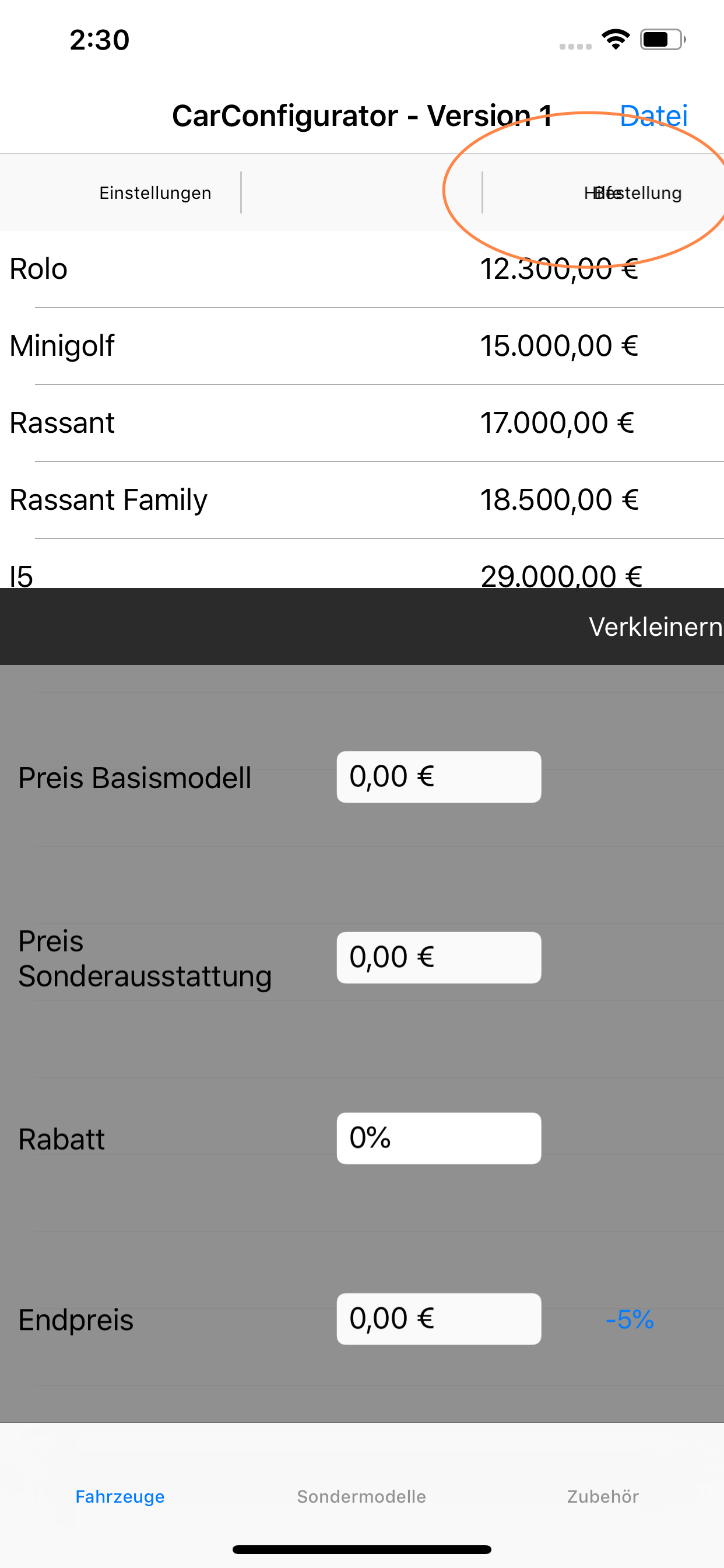Select the I5 vehicle row
This screenshot has width=724, height=1568.
coord(362,564)
